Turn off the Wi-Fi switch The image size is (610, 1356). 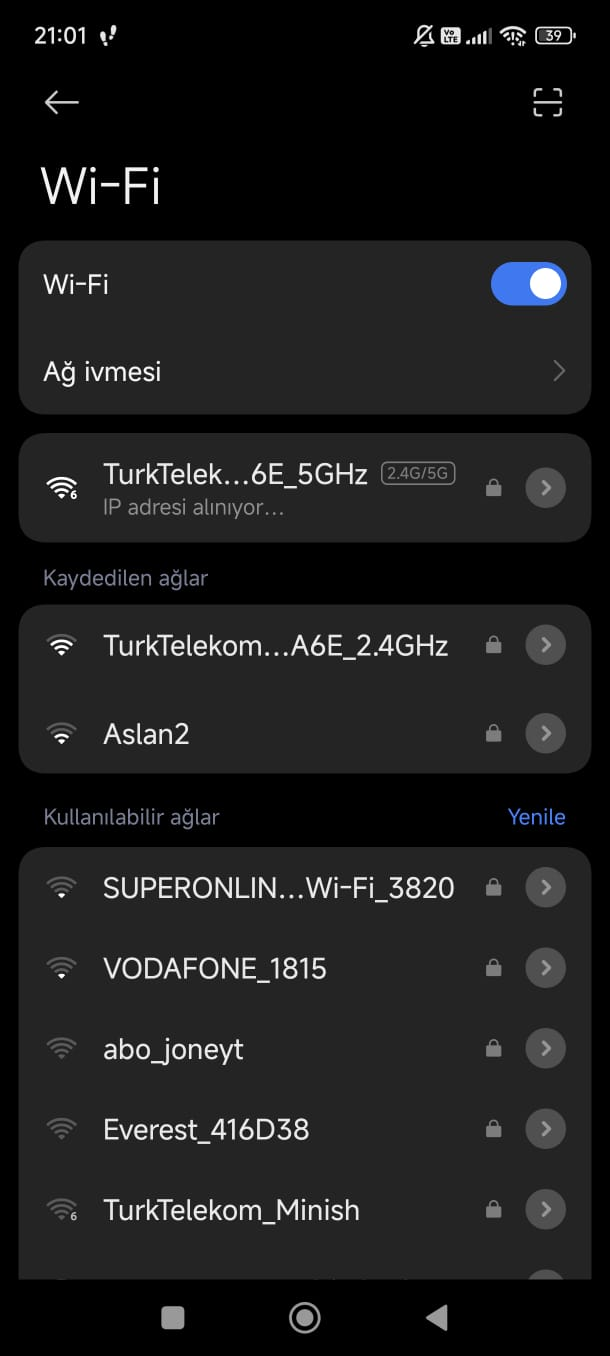coord(528,284)
